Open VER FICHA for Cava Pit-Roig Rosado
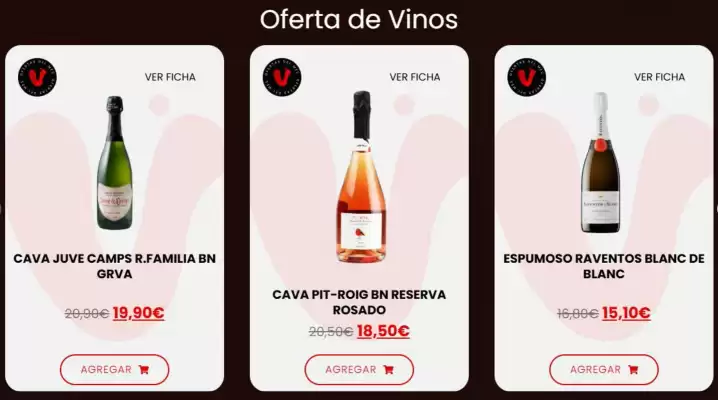 [414, 76]
